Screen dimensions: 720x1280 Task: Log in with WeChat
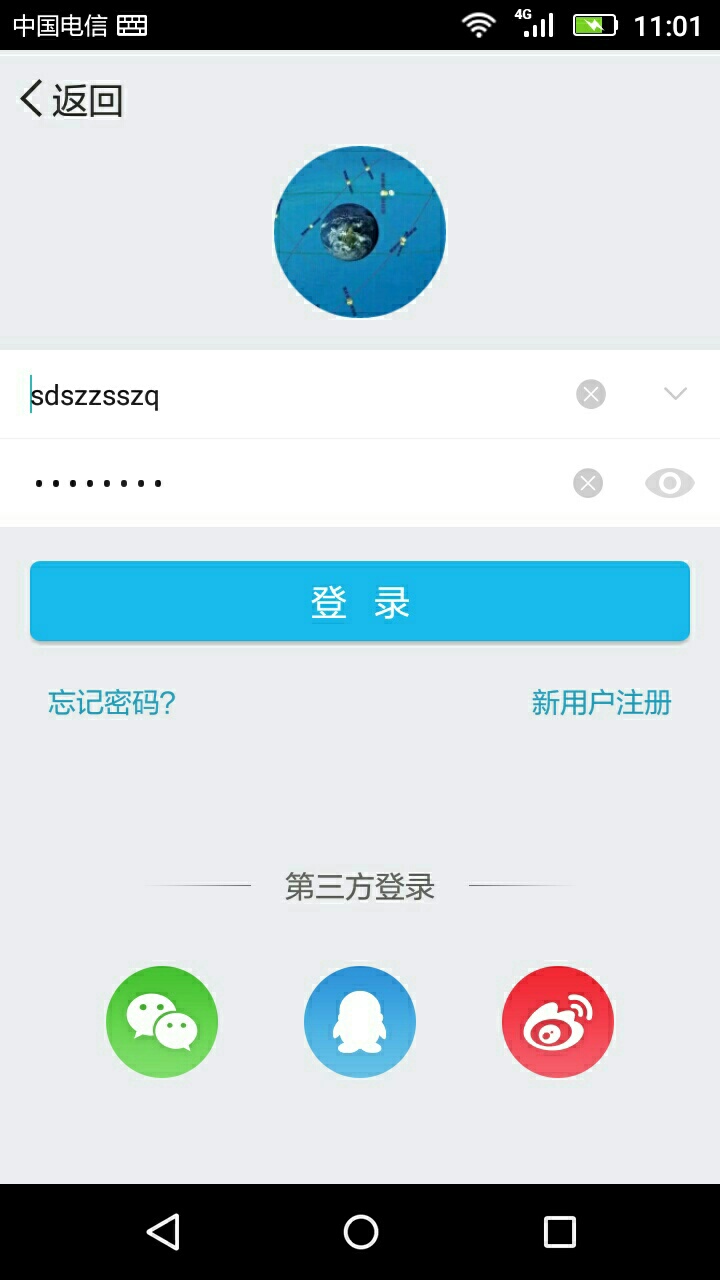tap(162, 1022)
